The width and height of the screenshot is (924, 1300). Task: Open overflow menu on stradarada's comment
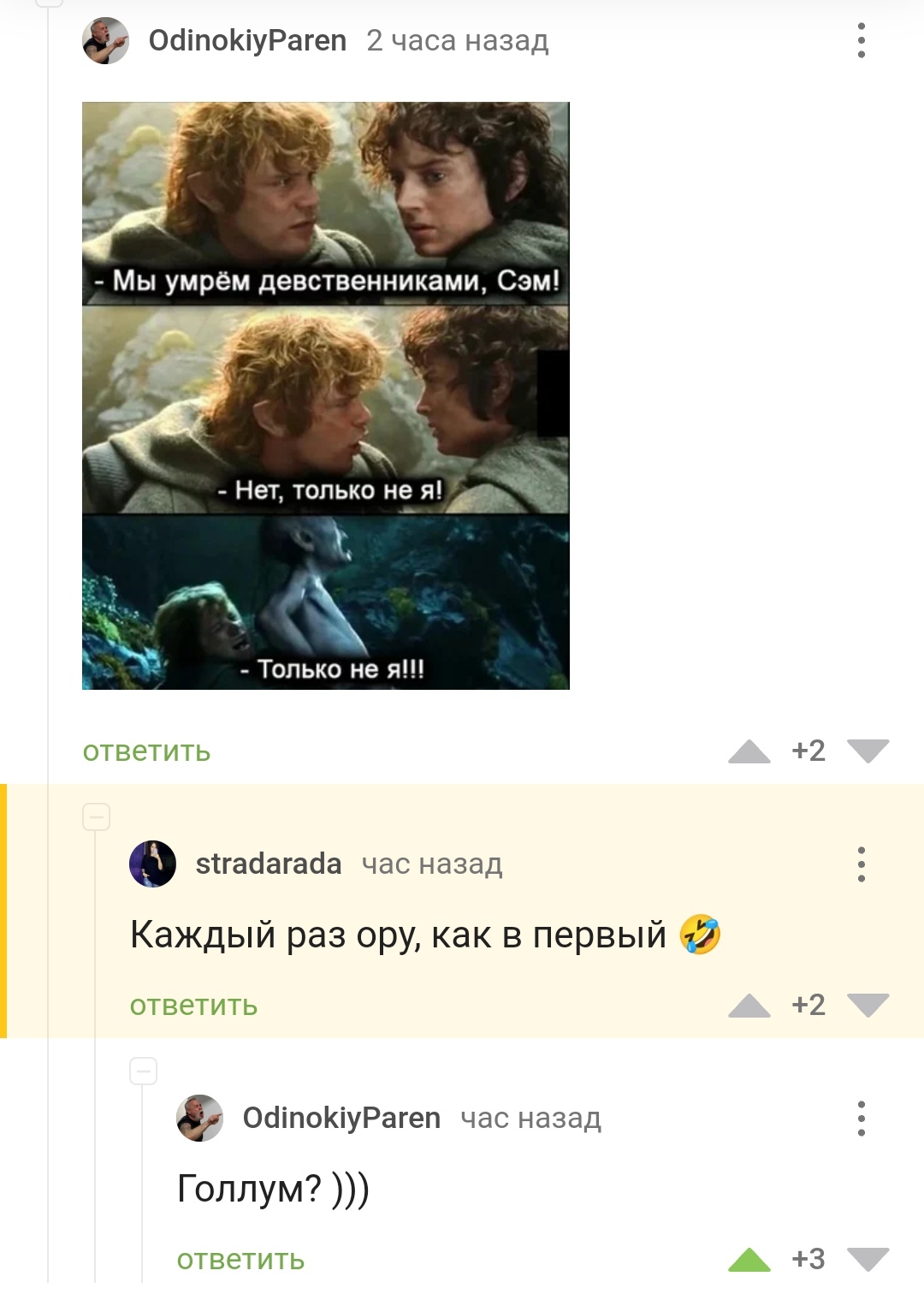[x=861, y=864]
